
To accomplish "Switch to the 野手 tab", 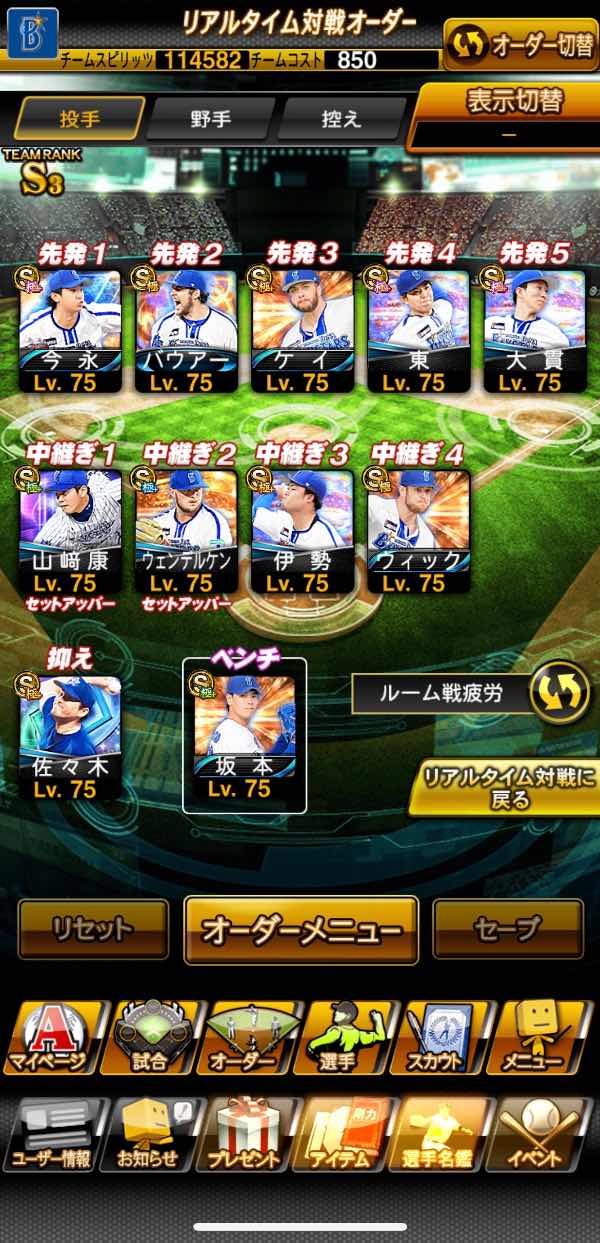I will pos(210,120).
